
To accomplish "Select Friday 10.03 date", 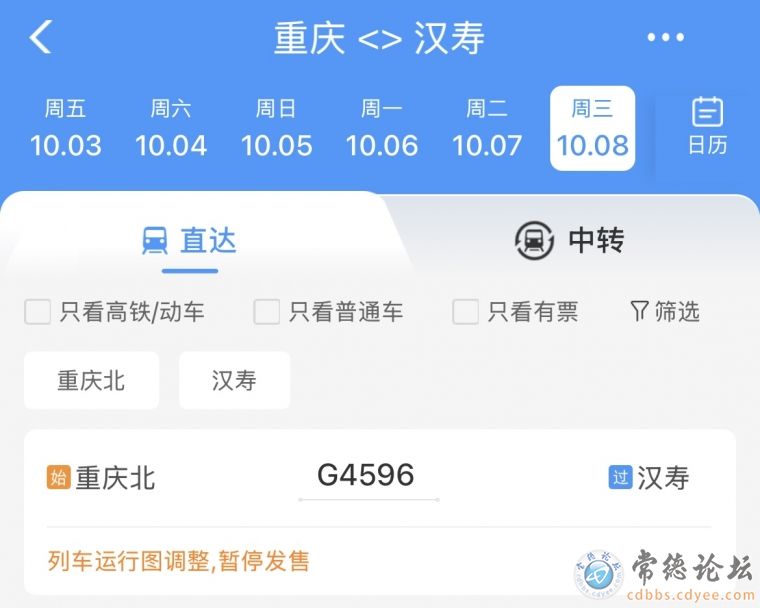I will click(x=65, y=128).
